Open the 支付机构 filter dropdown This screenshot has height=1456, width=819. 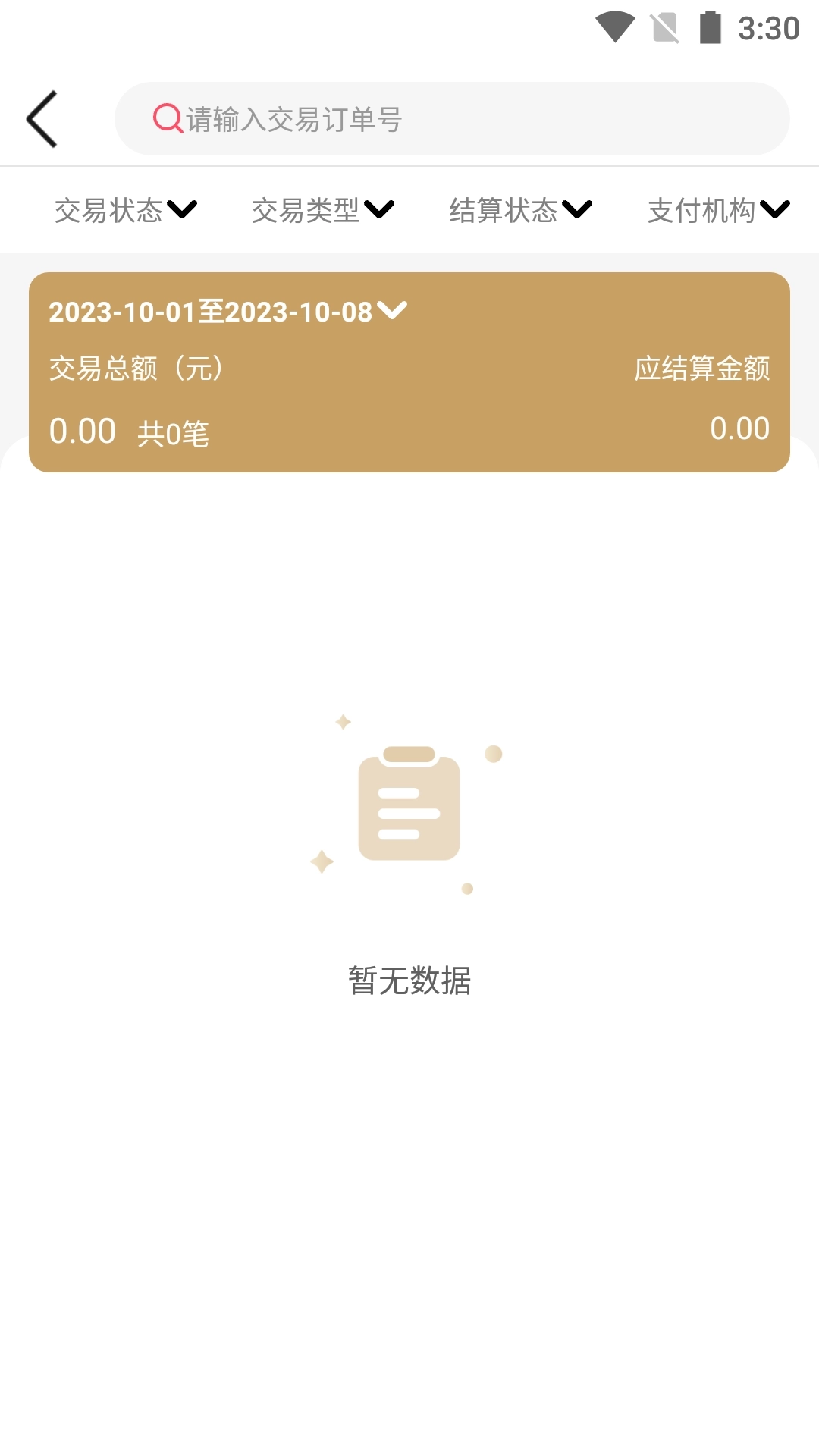717,210
